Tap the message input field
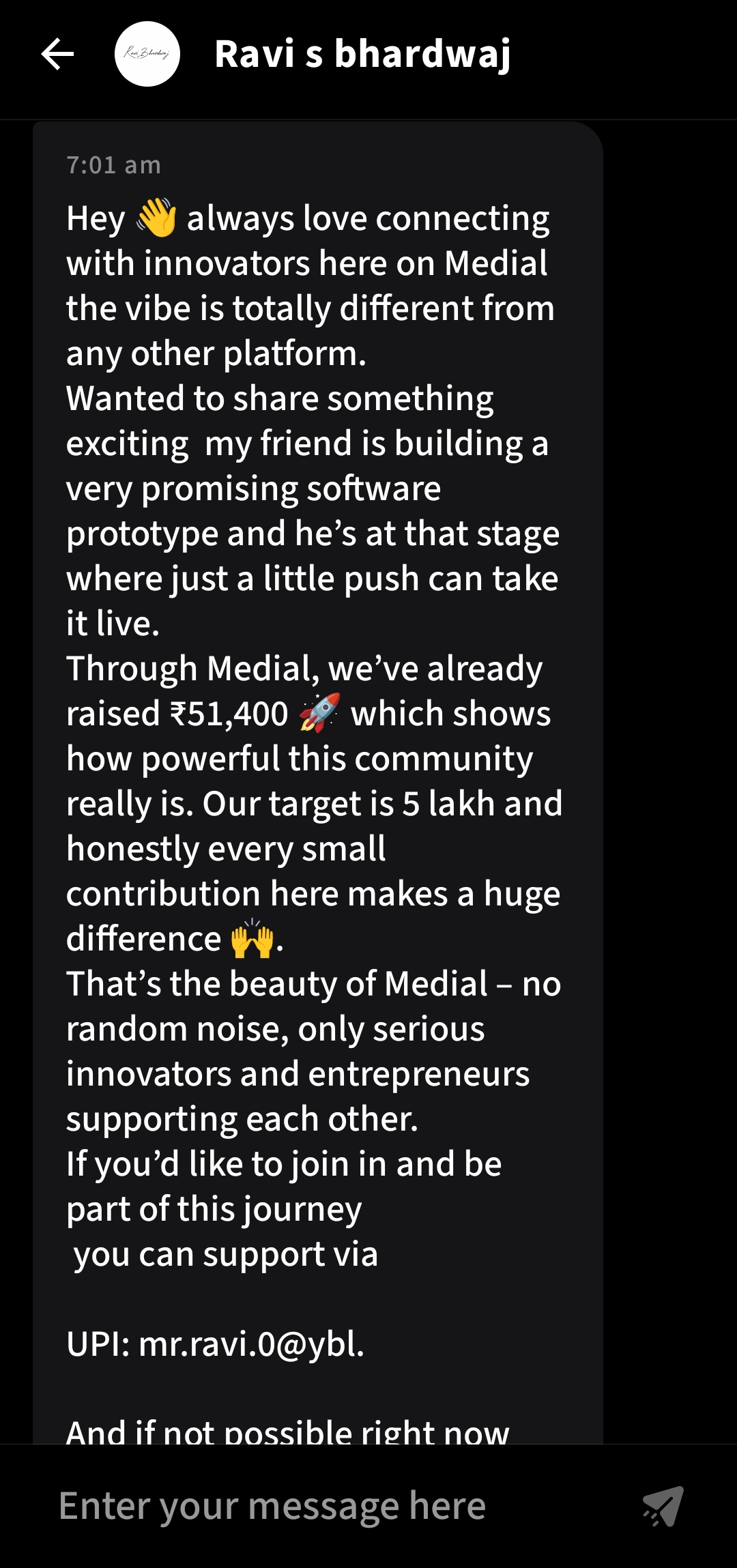The width and height of the screenshot is (737, 1568). click(328, 1506)
